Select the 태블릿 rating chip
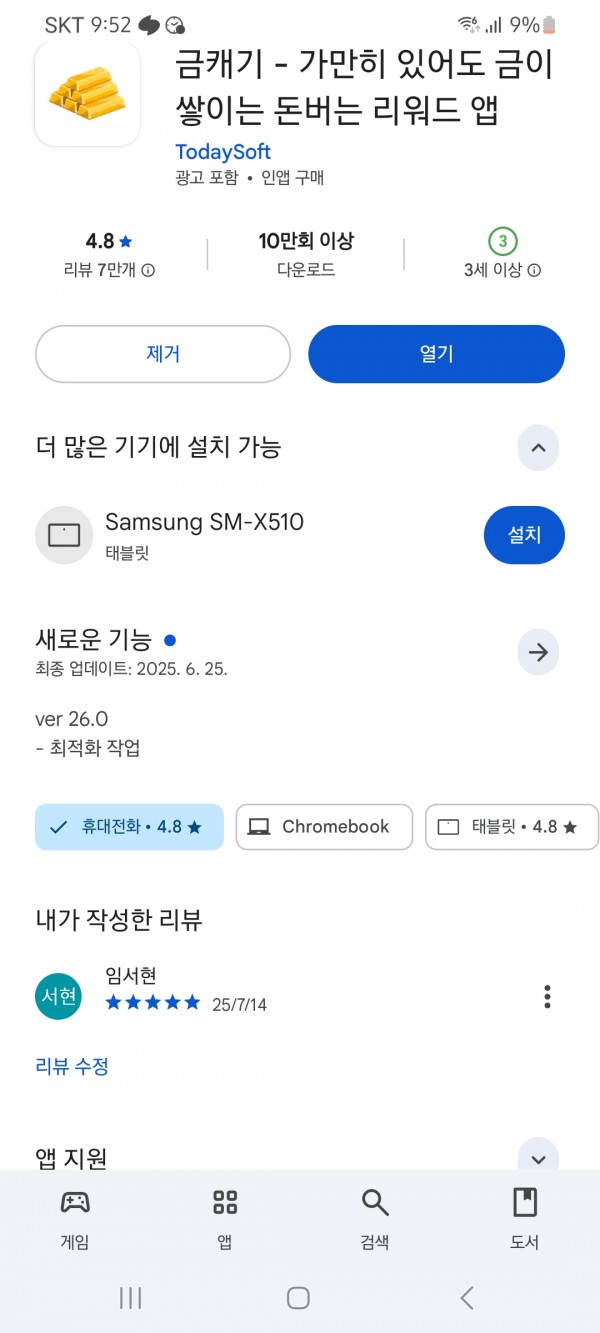The width and height of the screenshot is (600, 1333). click(x=512, y=827)
